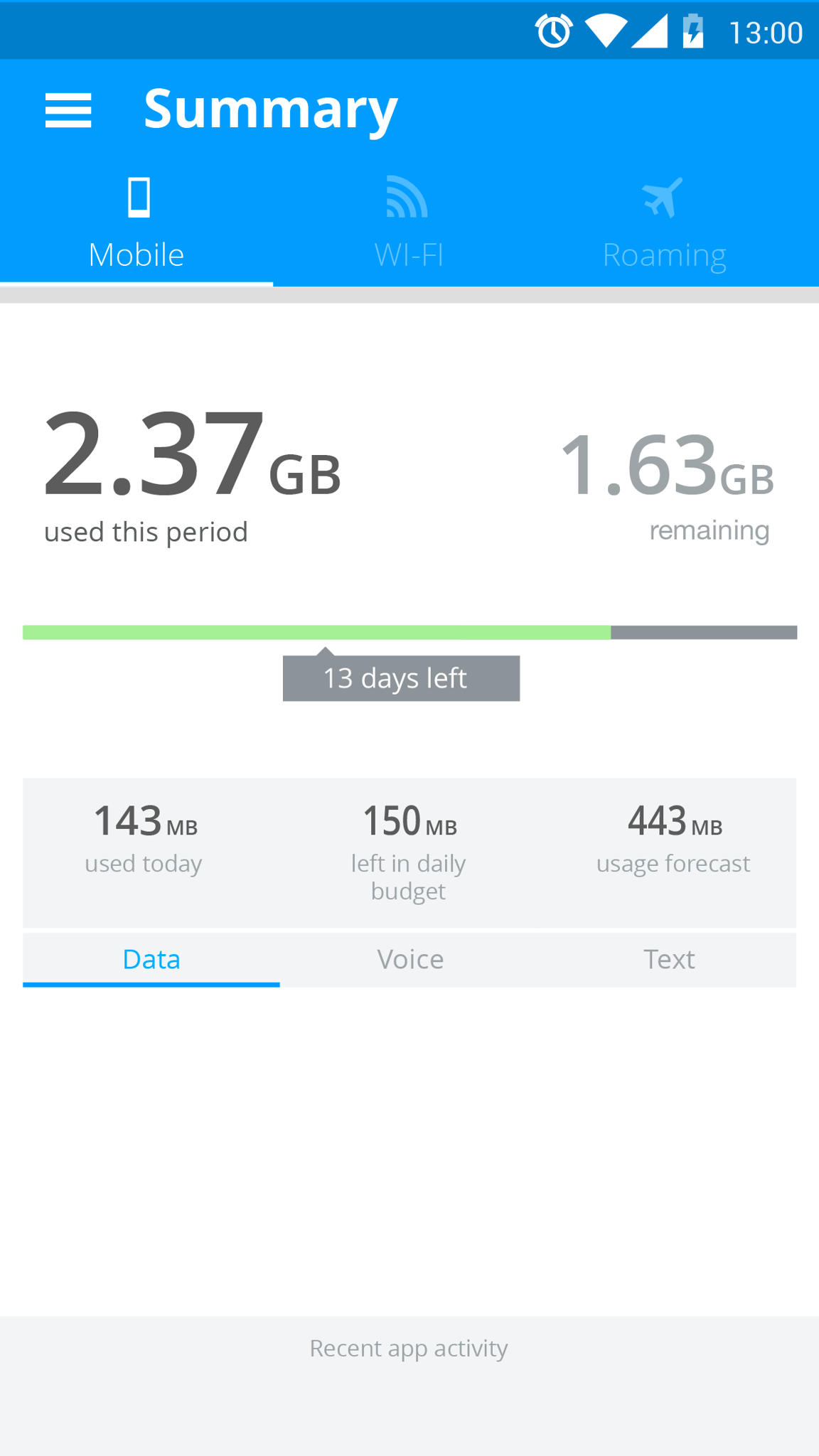Open the hamburger navigation drawer
This screenshot has height=1456, width=819.
(x=68, y=110)
